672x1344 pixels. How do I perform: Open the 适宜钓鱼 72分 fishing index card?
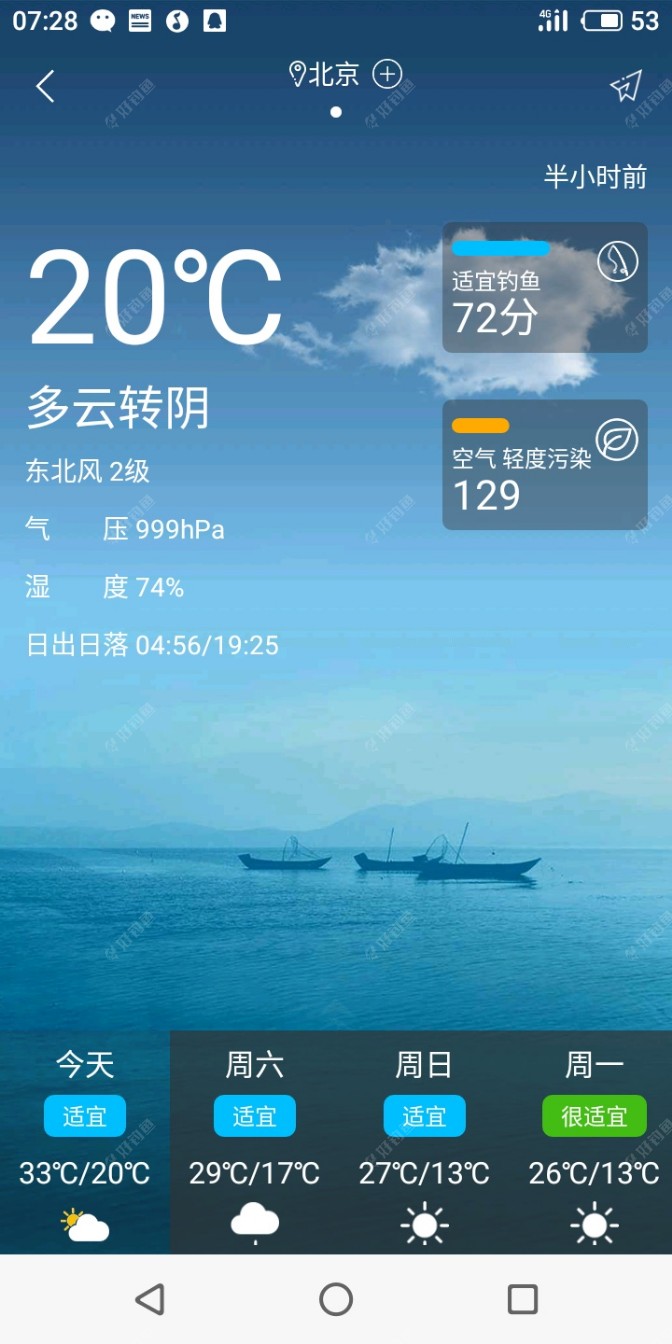tap(545, 288)
